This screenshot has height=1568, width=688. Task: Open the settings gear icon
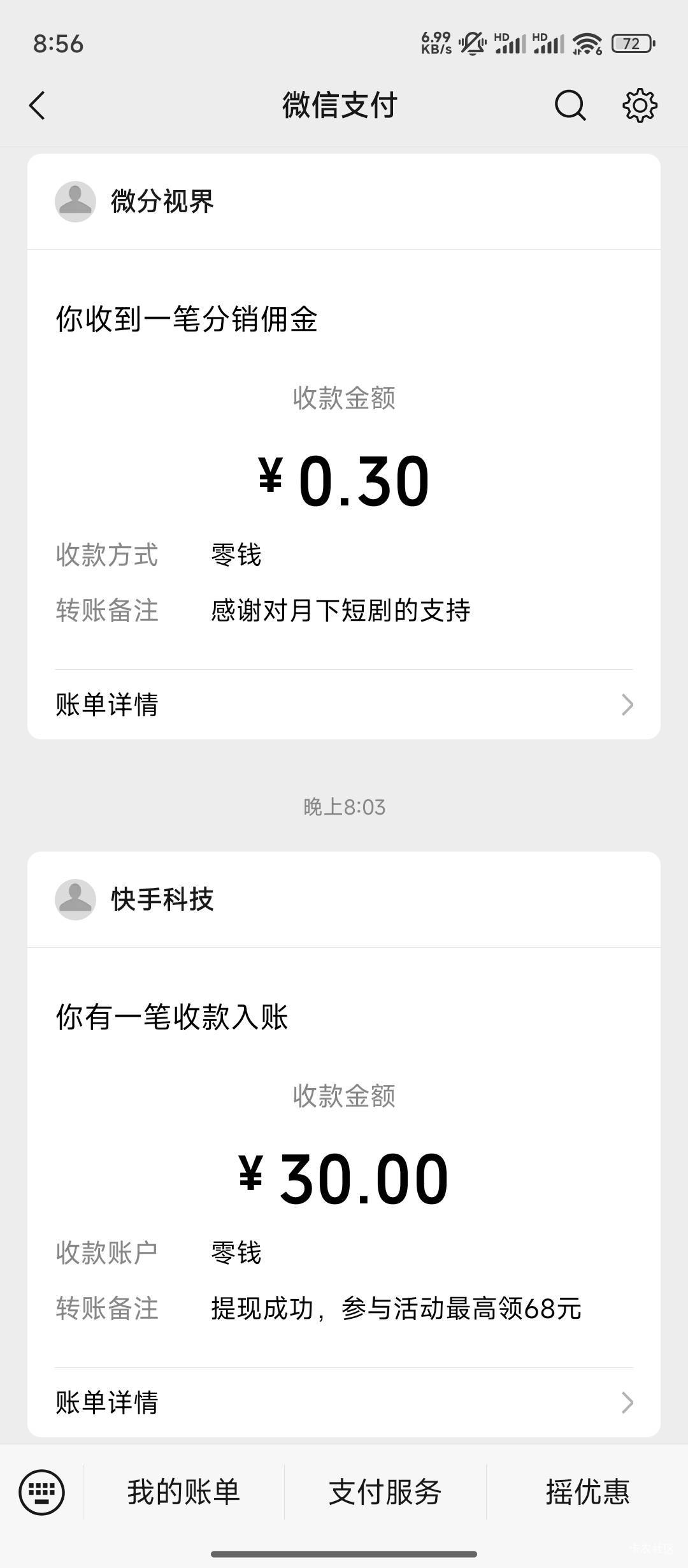click(x=640, y=105)
